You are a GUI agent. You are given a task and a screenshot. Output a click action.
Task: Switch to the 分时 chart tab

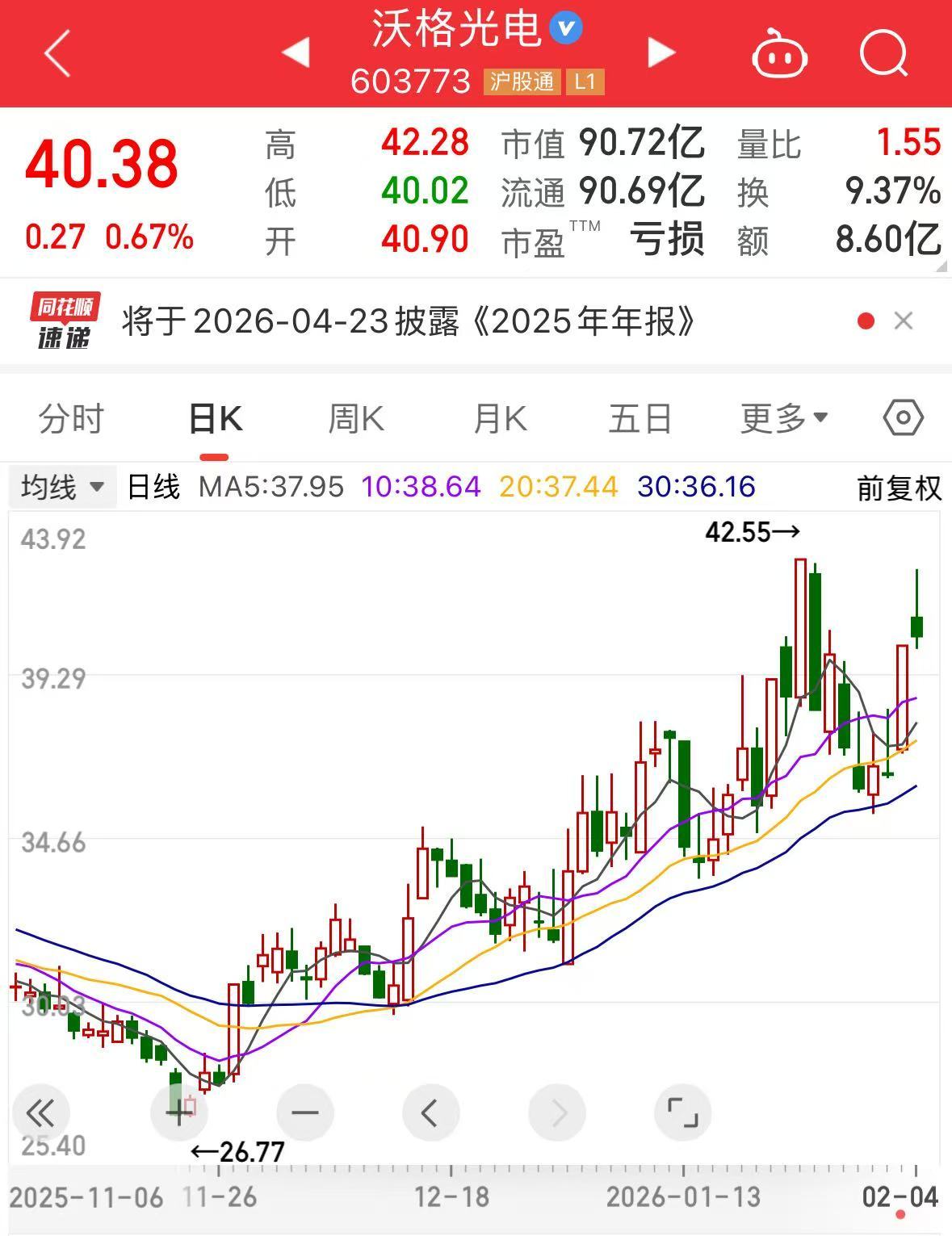71,419
